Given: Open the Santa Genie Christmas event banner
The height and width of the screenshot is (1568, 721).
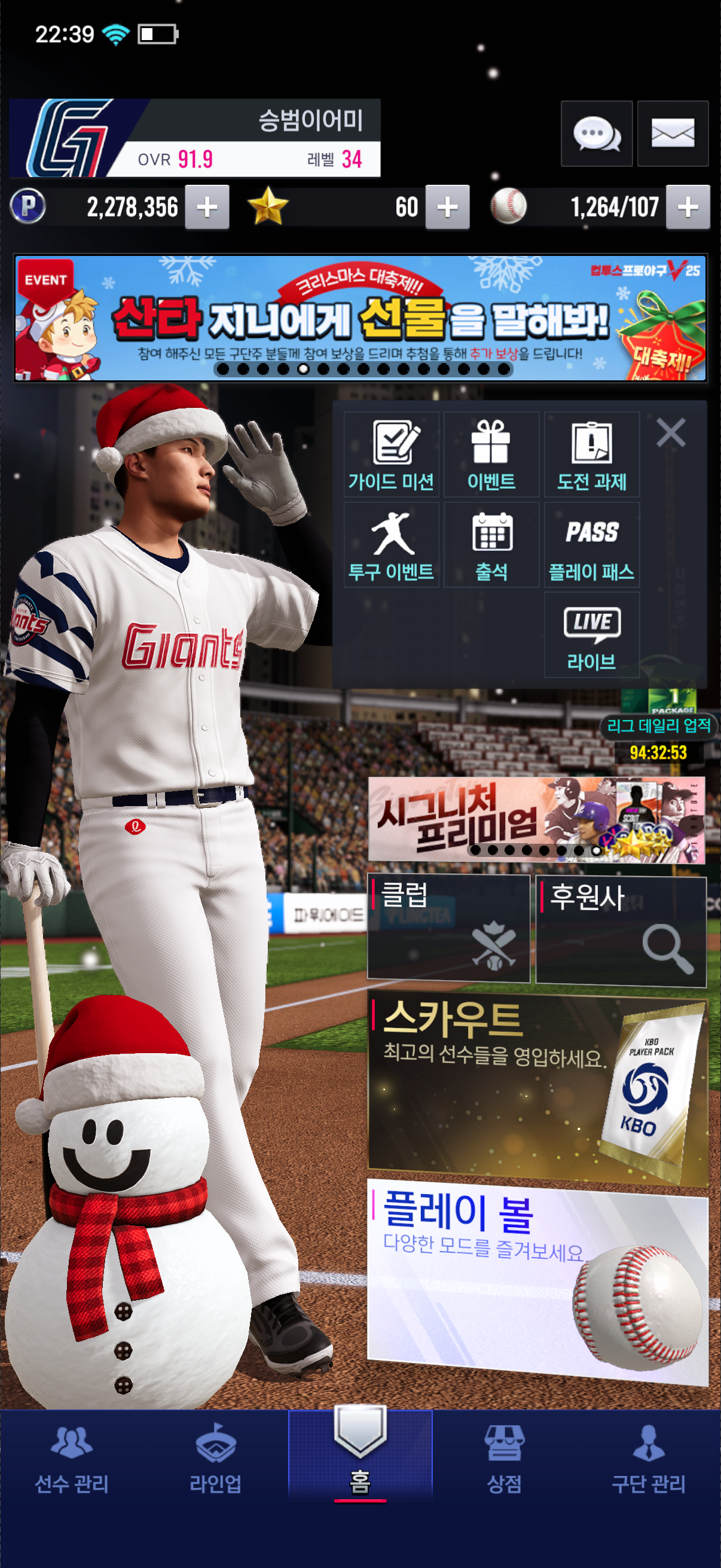Looking at the screenshot, I should pos(360,318).
